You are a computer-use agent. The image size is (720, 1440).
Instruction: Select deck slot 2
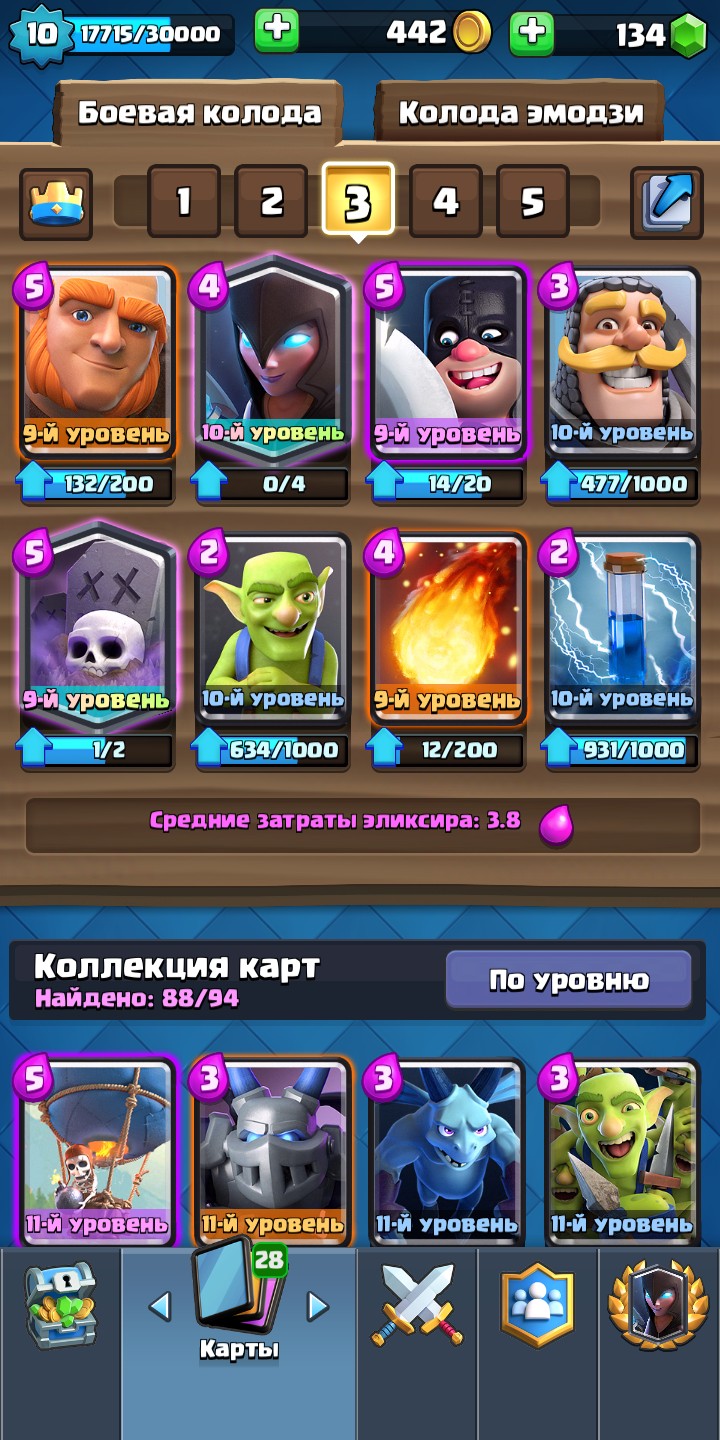pos(271,201)
